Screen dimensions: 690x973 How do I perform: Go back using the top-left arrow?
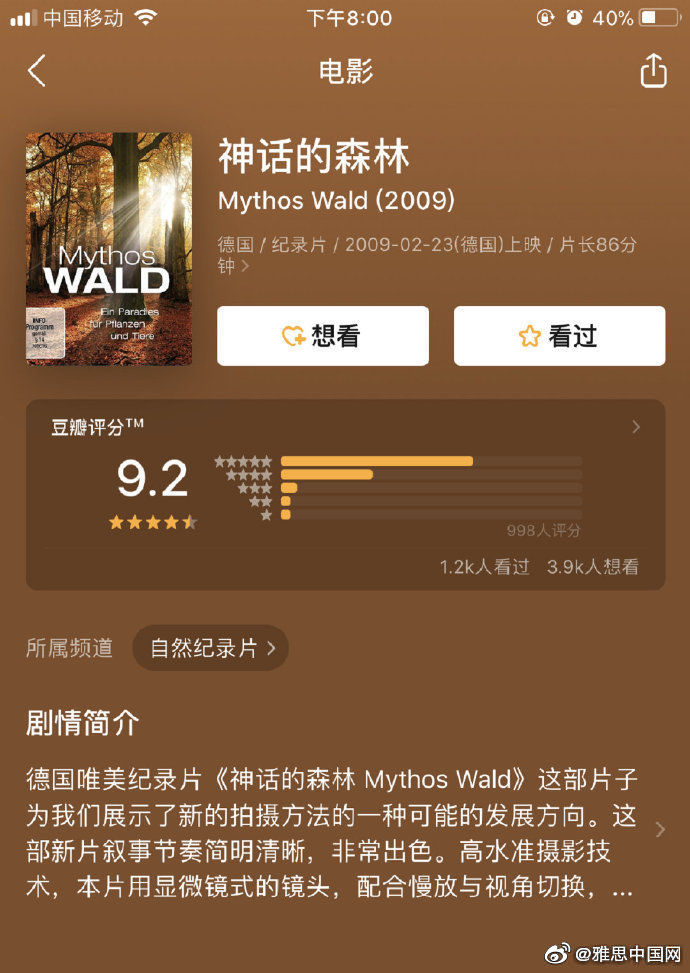pyautogui.click(x=37, y=72)
